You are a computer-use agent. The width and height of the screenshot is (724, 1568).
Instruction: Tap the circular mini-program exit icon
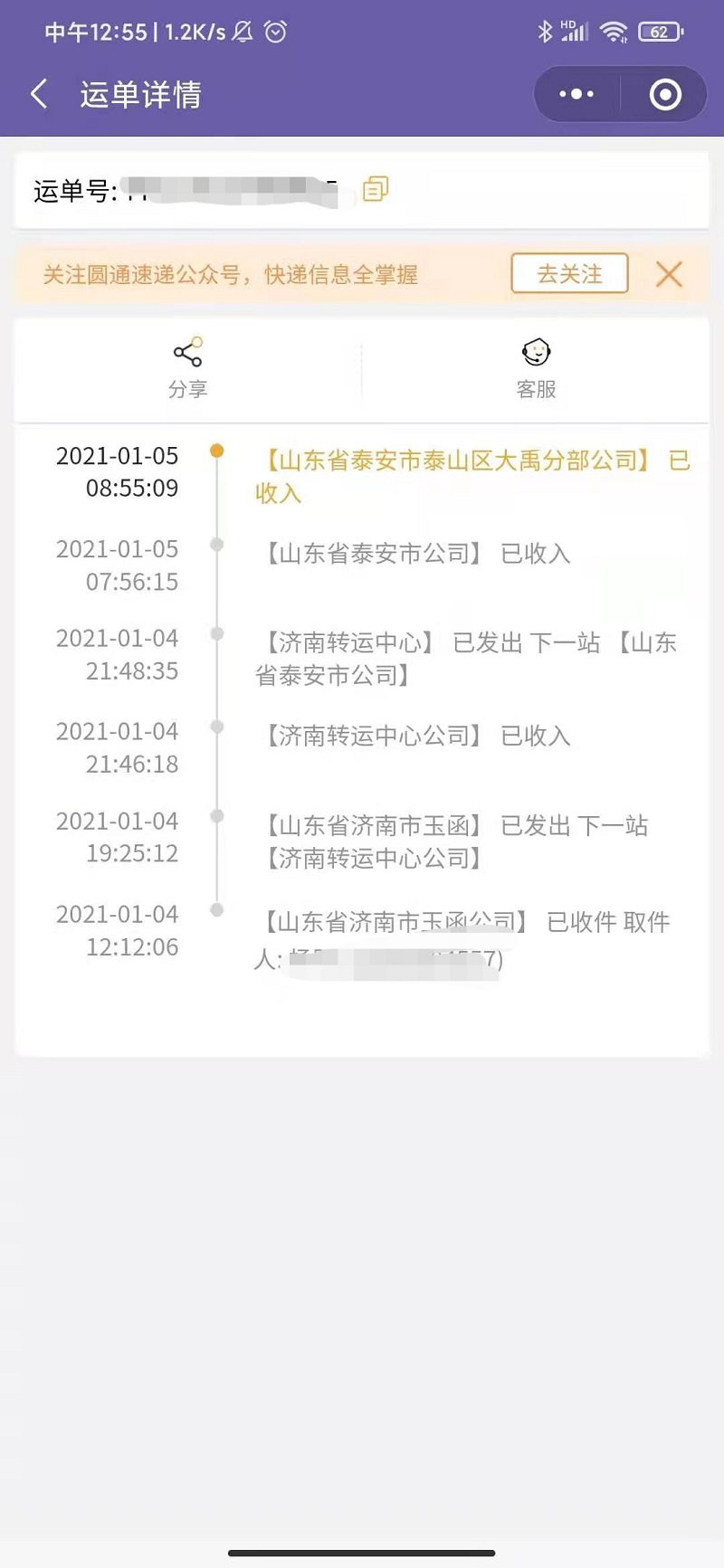click(663, 93)
